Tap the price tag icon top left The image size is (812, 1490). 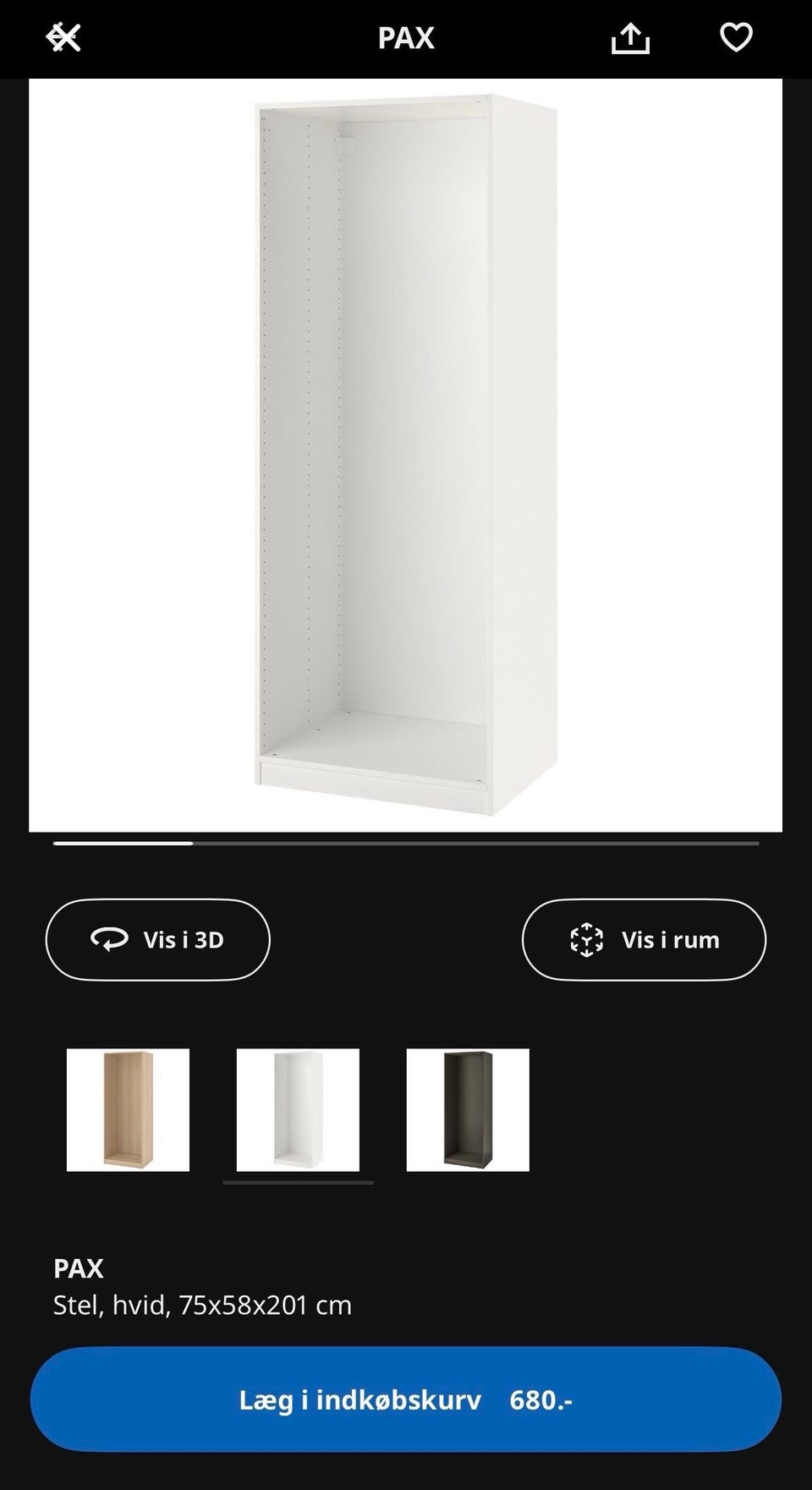coord(64,37)
